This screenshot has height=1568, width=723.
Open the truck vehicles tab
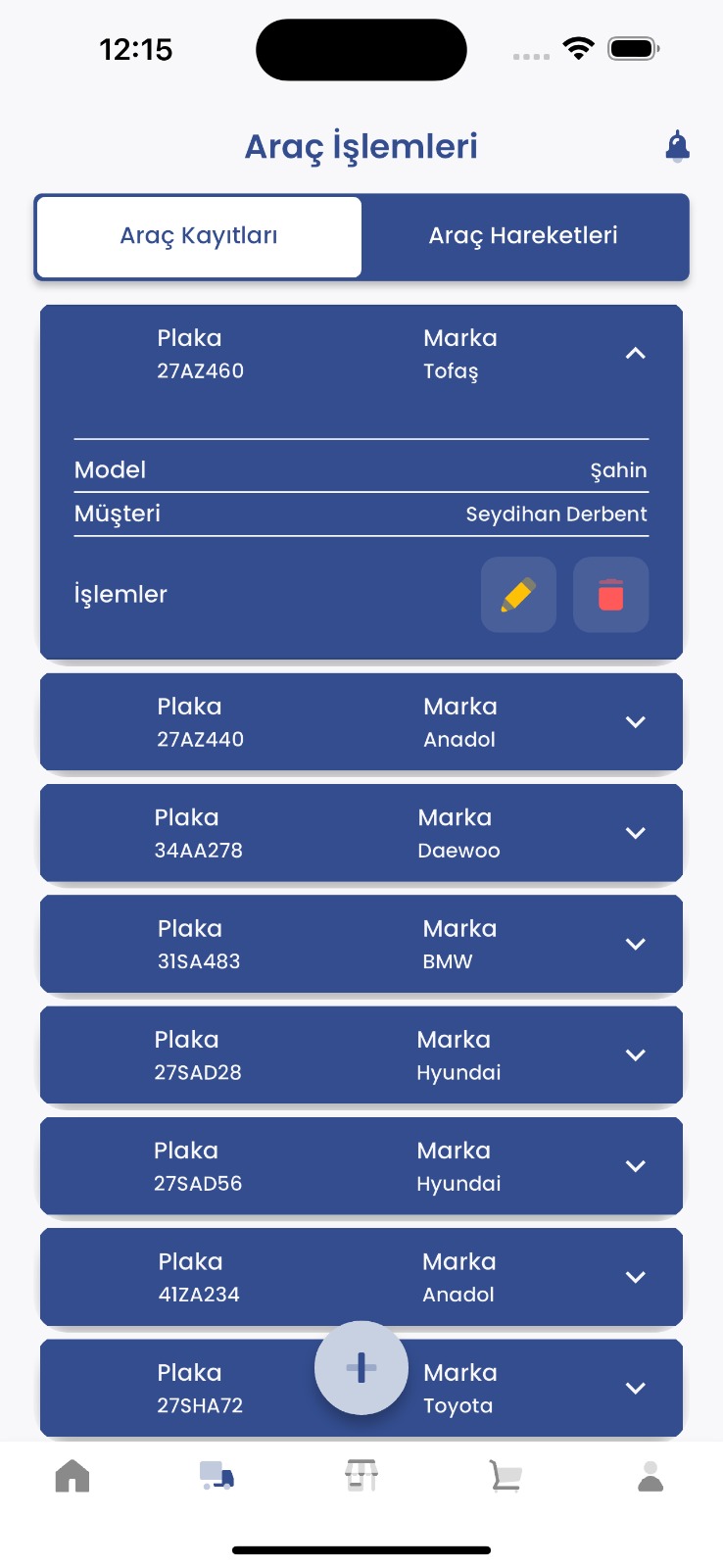(217, 1476)
